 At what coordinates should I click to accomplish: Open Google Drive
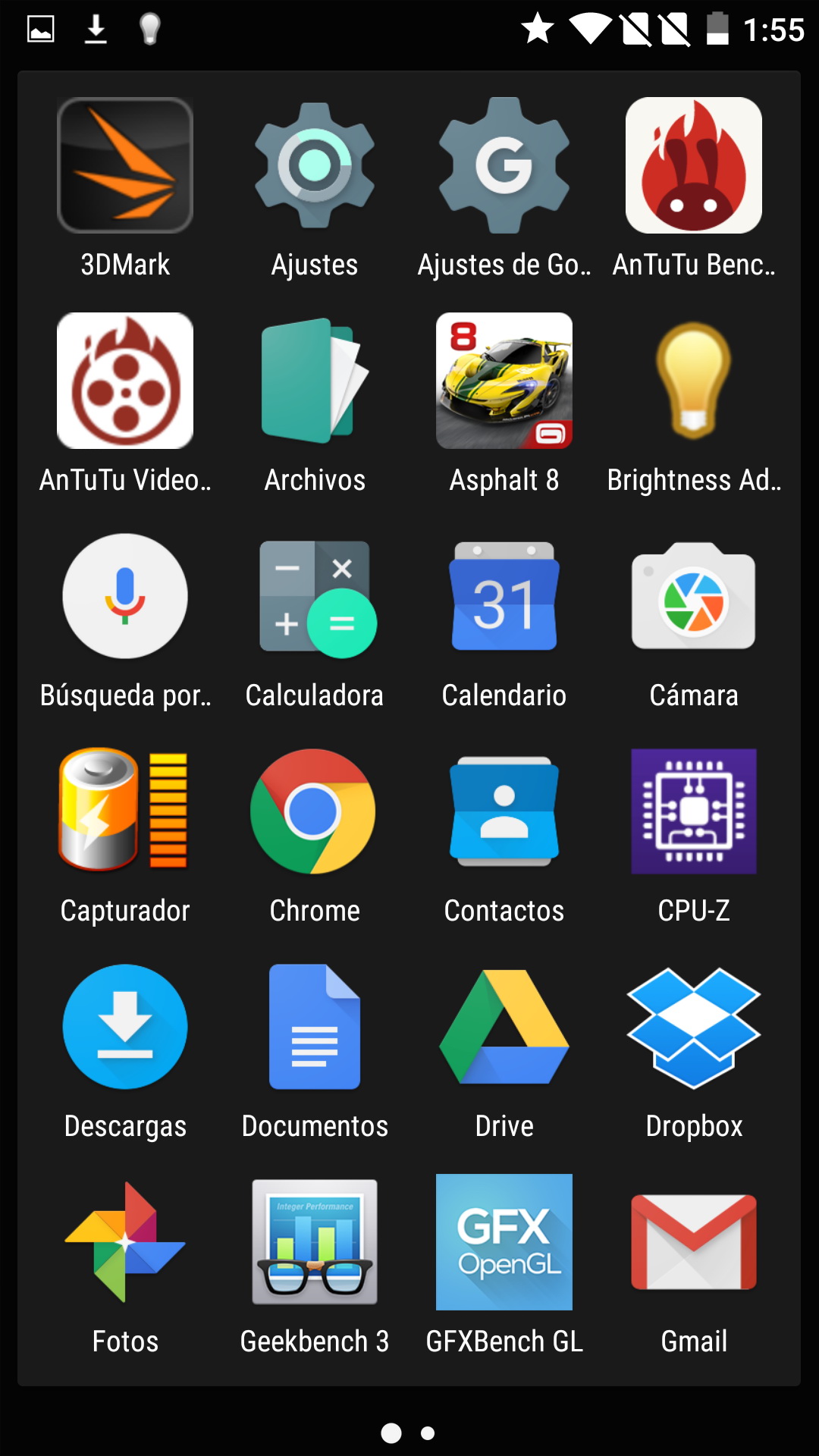coord(504,1027)
